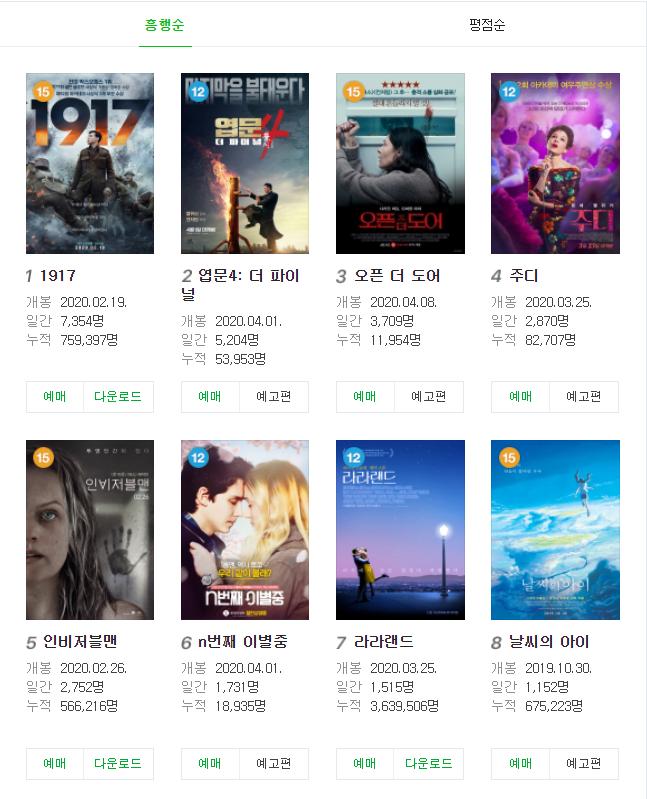Open the 날씨의 아이 poster
This screenshot has height=799, width=647.
point(555,530)
